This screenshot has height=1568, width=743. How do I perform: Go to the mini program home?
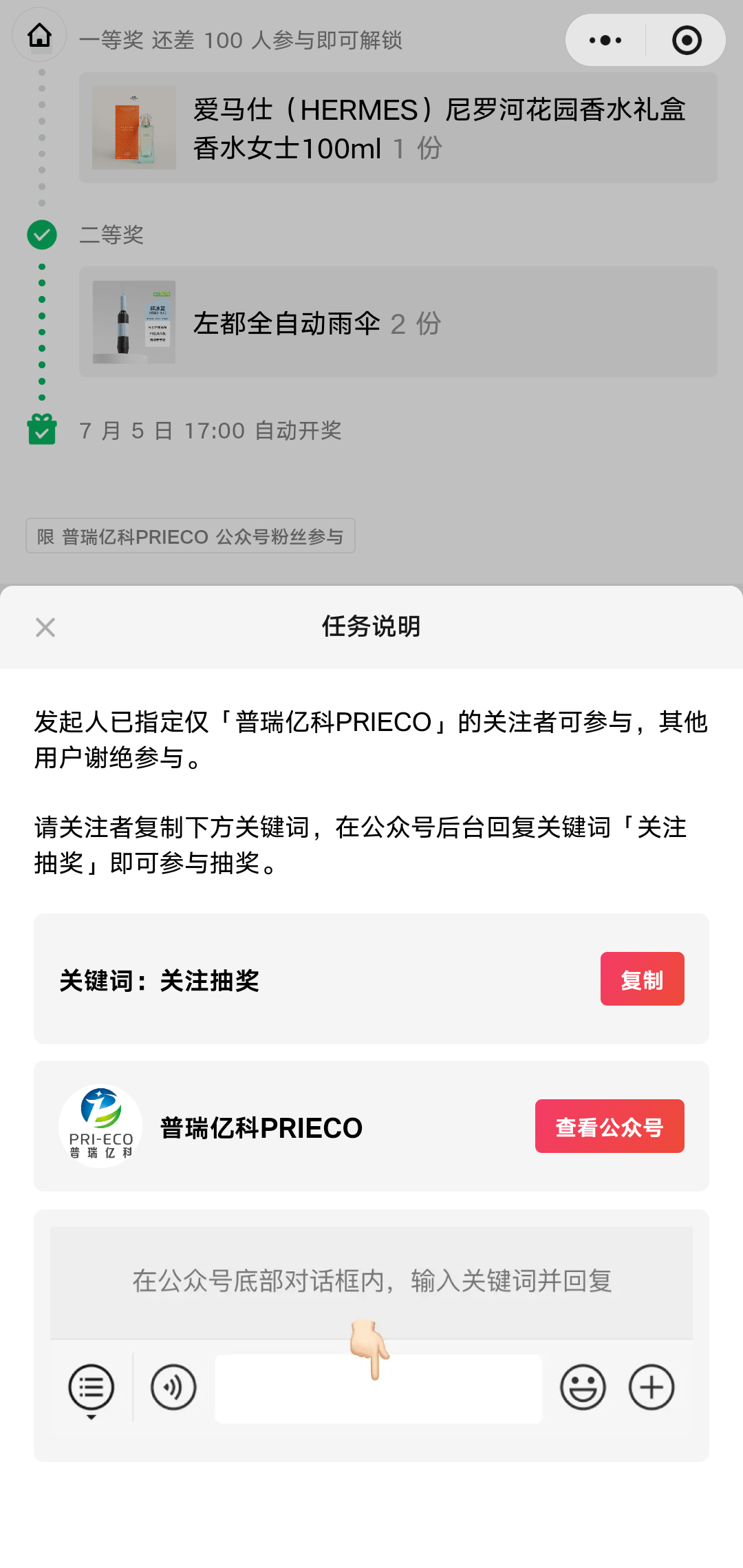tap(40, 35)
